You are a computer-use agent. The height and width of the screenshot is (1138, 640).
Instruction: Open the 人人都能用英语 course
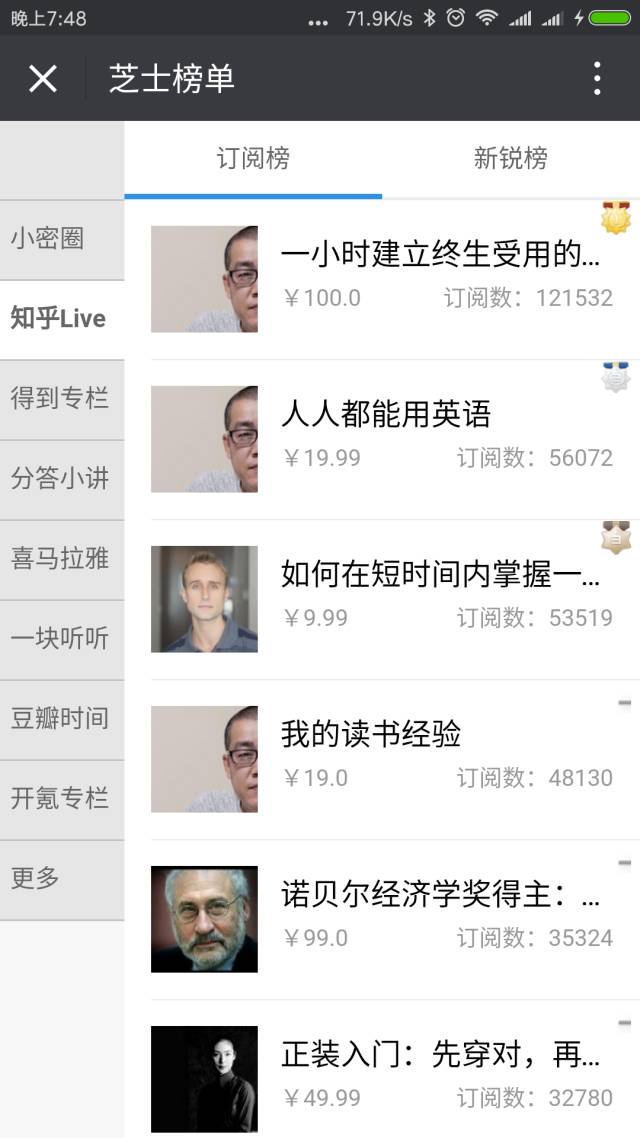[386, 414]
